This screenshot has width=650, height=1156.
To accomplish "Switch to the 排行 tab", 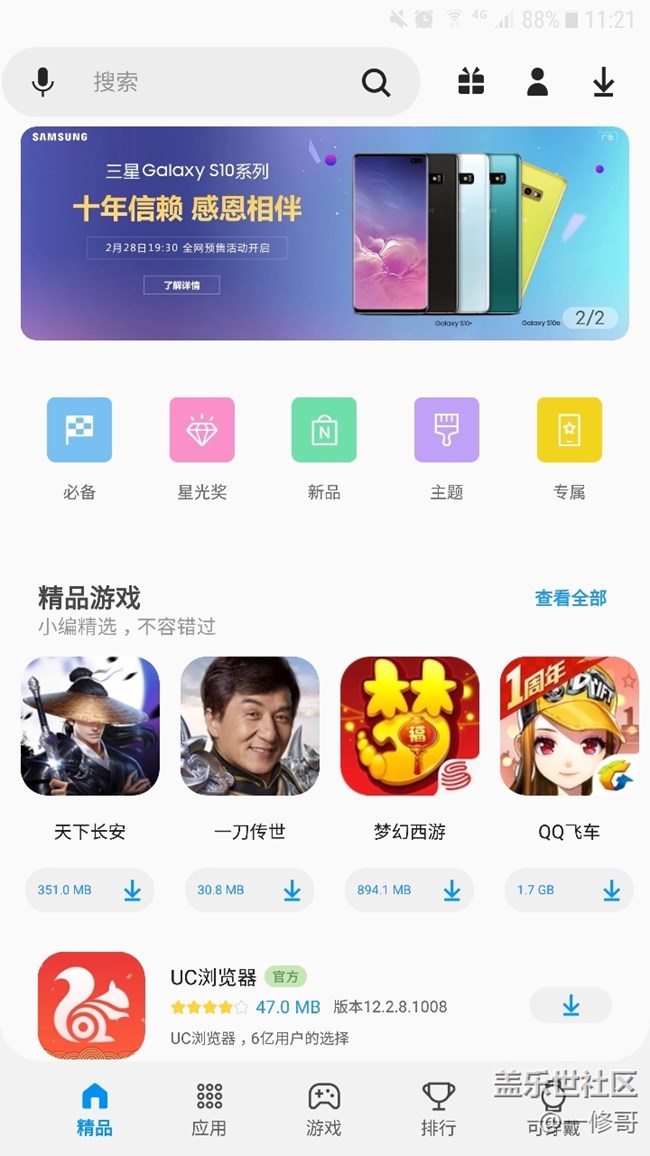I will coord(438,1108).
